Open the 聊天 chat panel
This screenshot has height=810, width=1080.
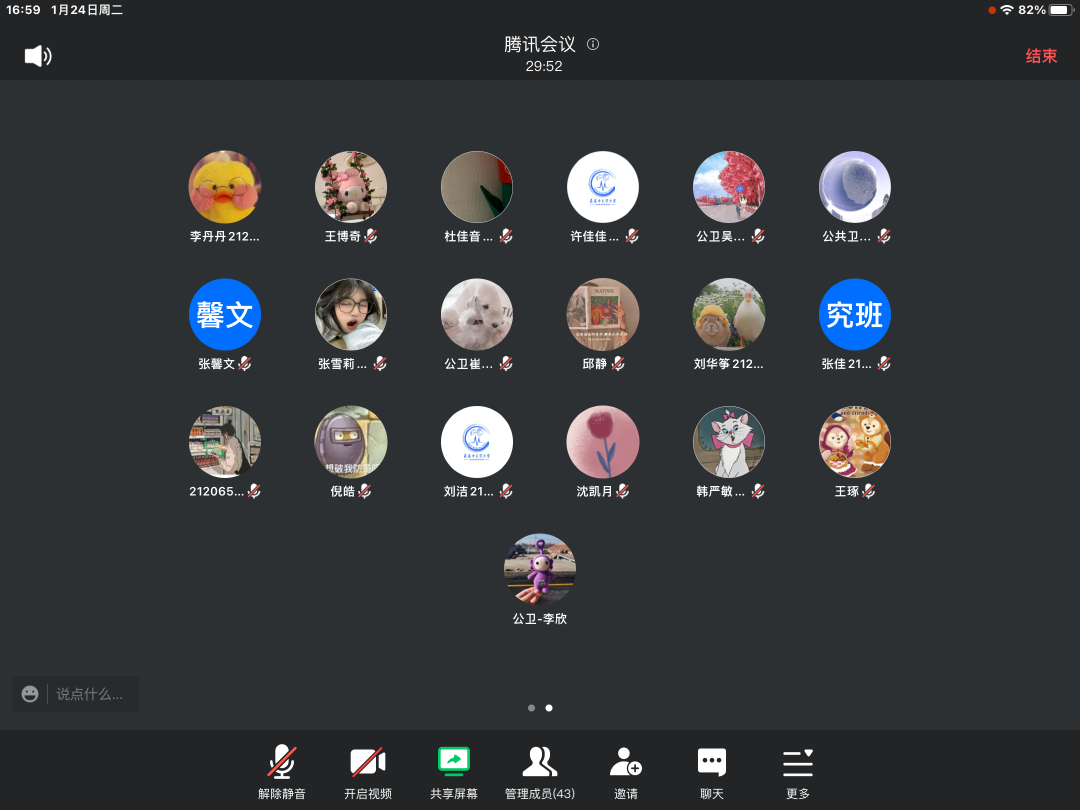[712, 773]
